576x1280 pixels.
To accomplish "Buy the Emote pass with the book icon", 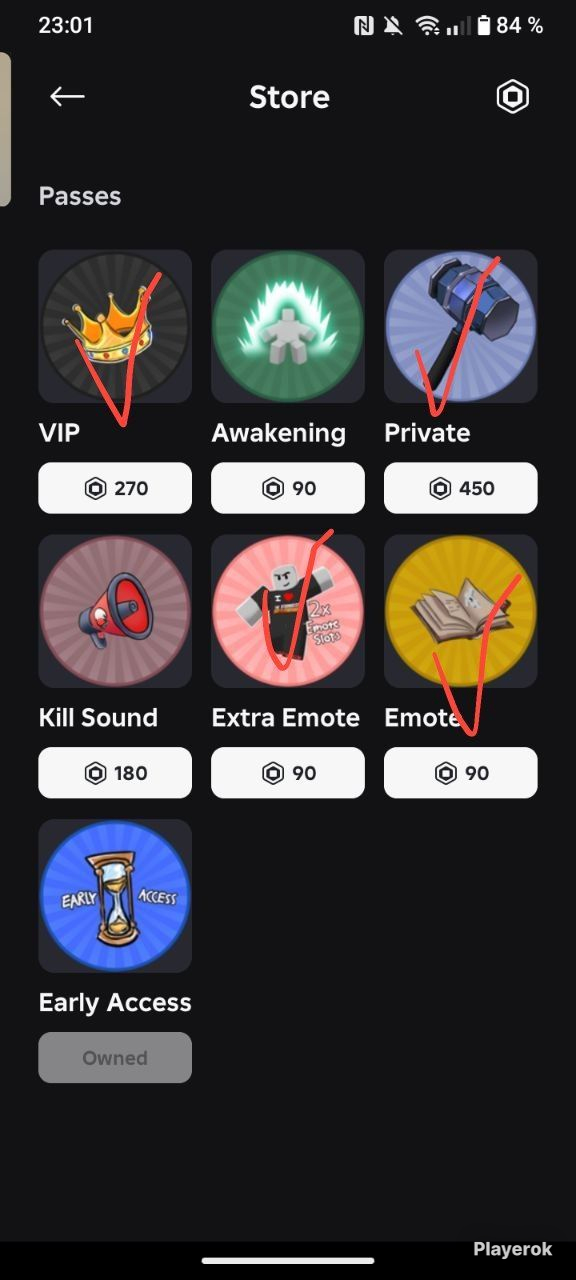I will 461,773.
